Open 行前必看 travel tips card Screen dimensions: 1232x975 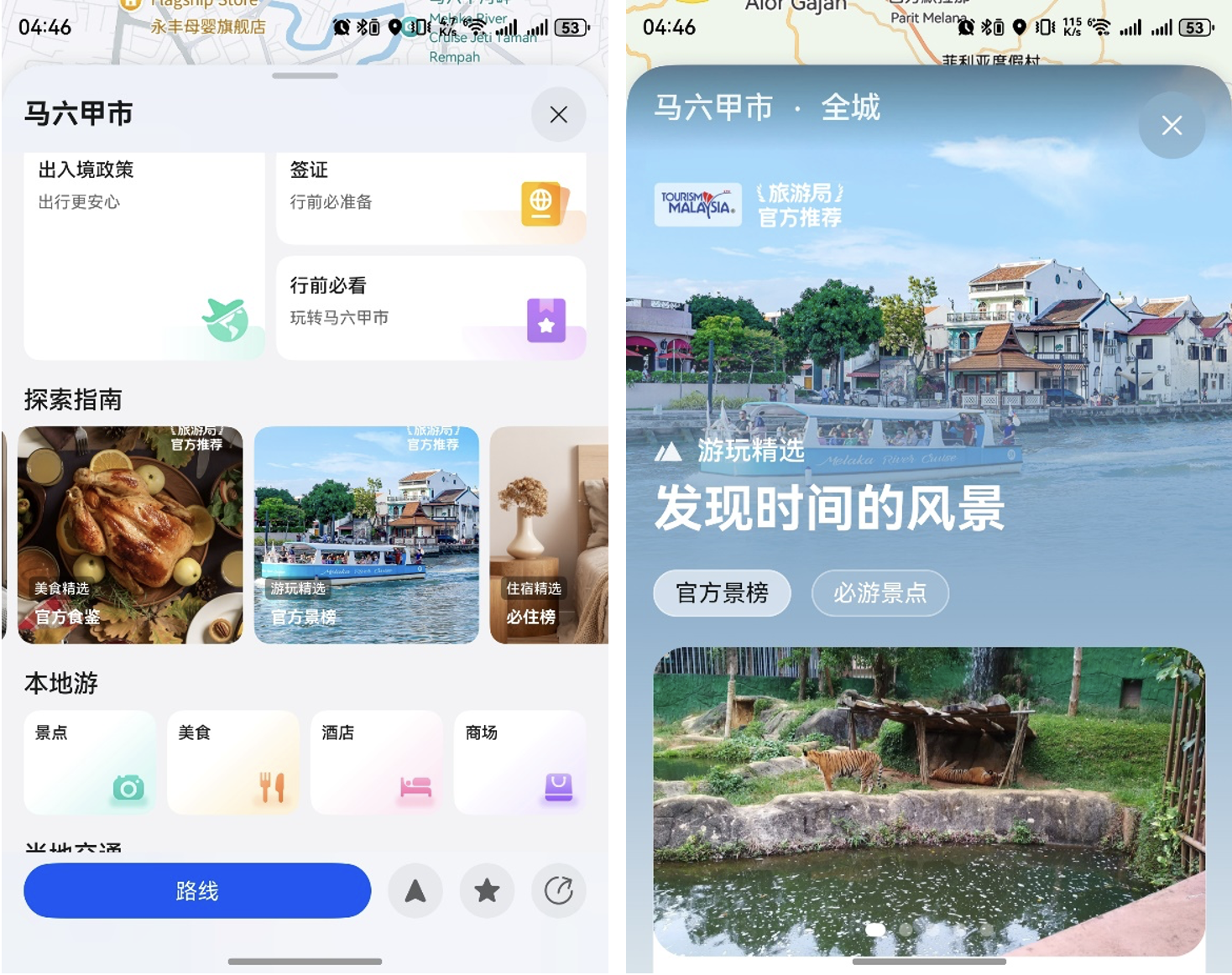point(431,308)
